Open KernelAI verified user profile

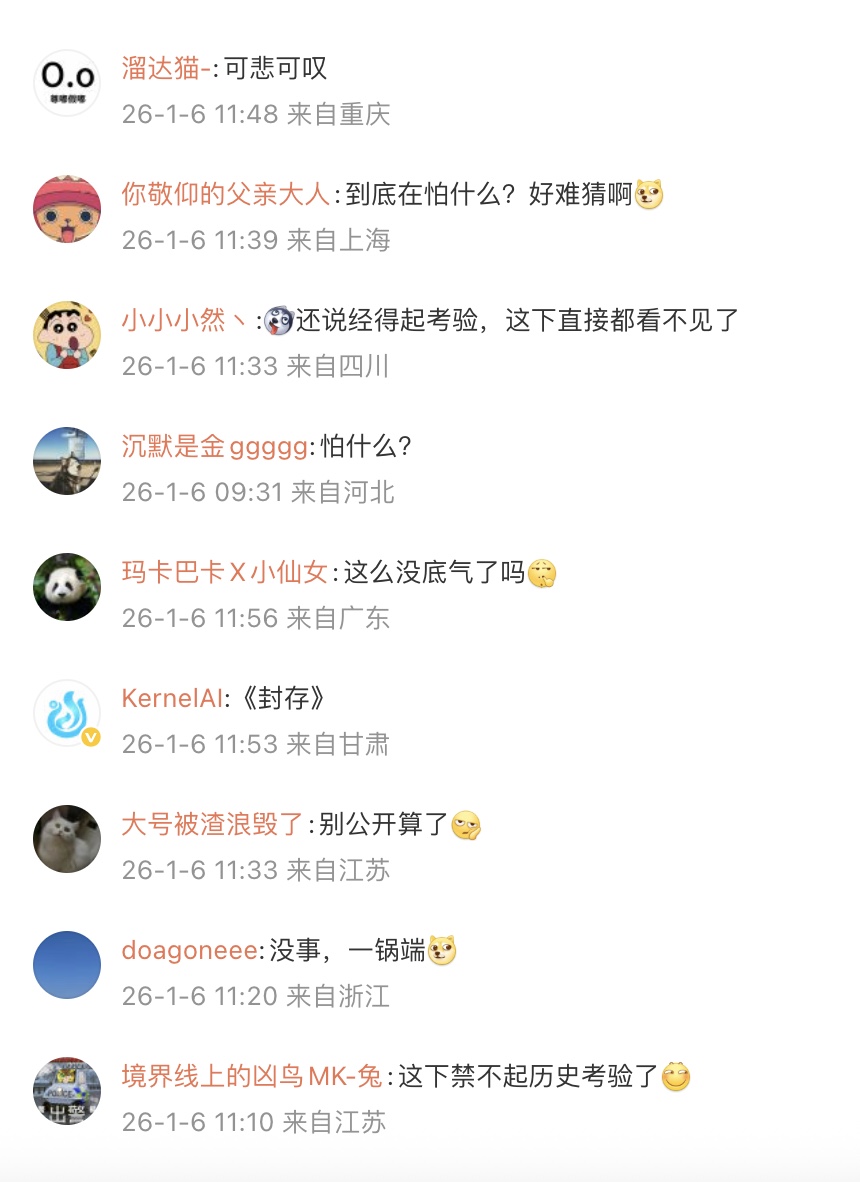pos(171,699)
